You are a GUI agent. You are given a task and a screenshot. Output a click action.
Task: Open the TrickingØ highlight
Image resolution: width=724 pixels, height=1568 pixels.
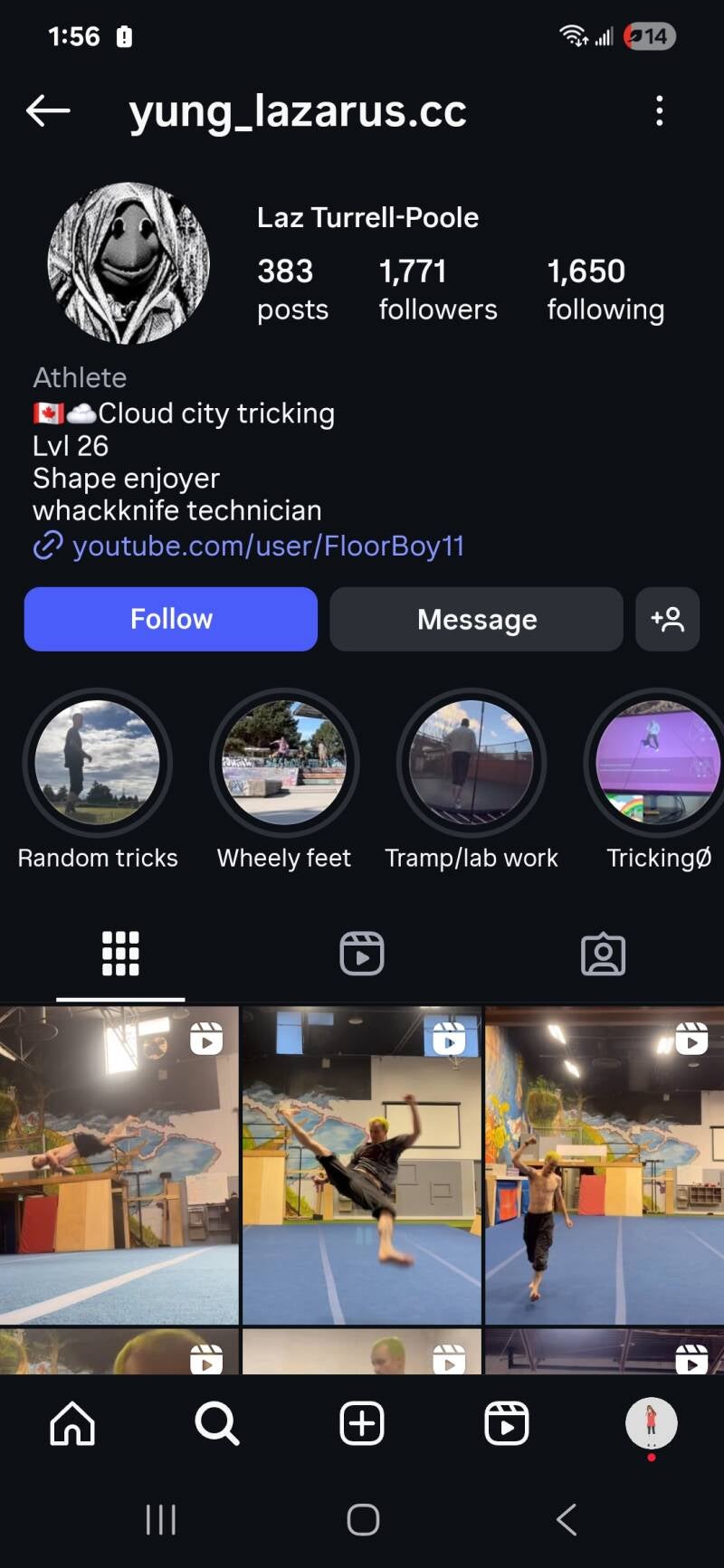[x=658, y=763]
